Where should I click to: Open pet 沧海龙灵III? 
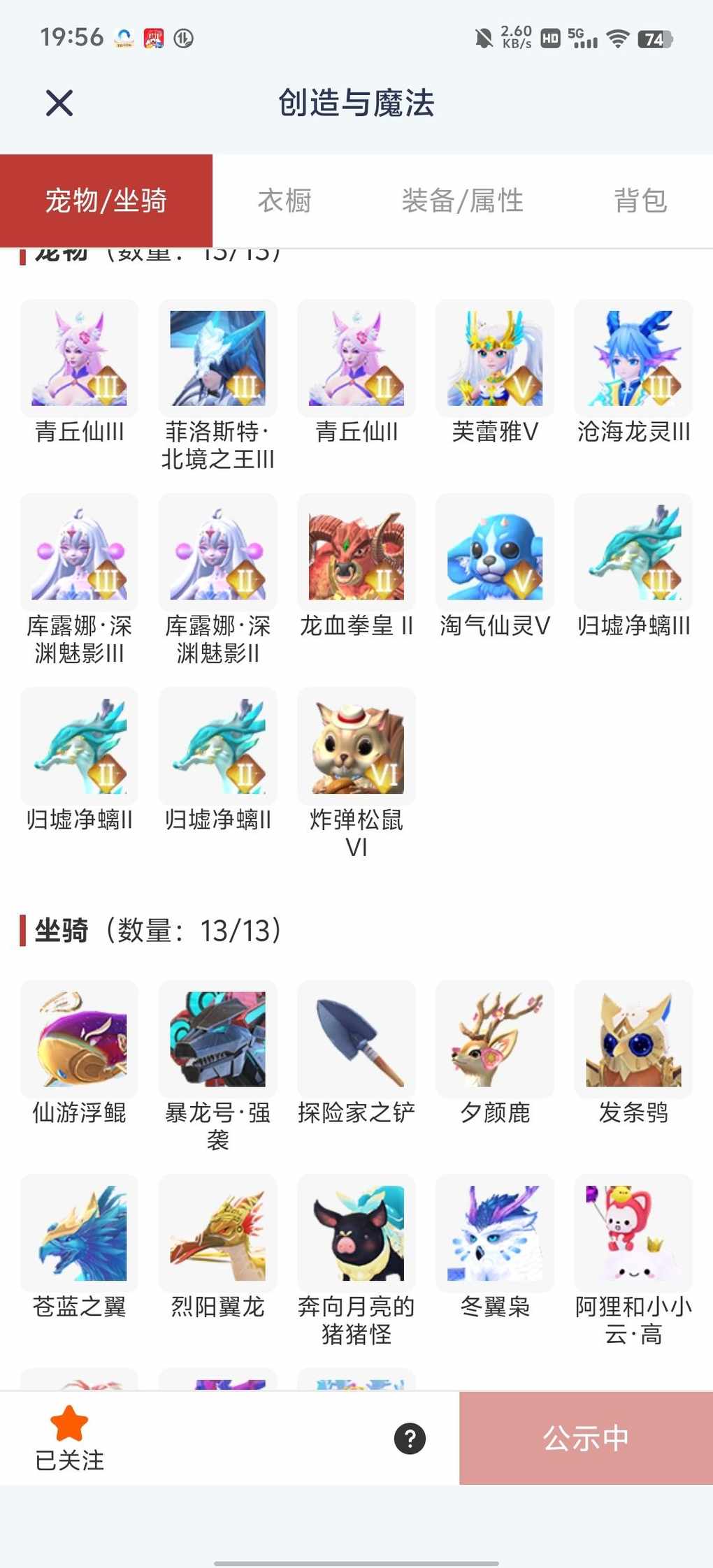[x=633, y=358]
